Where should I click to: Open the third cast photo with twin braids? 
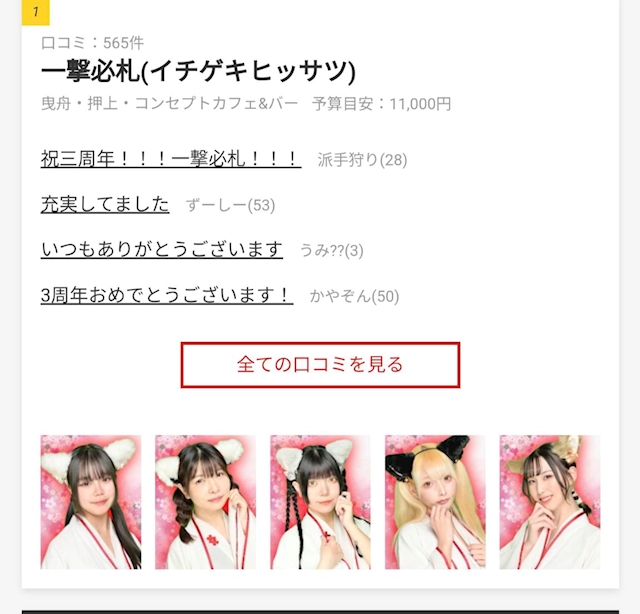click(x=320, y=502)
